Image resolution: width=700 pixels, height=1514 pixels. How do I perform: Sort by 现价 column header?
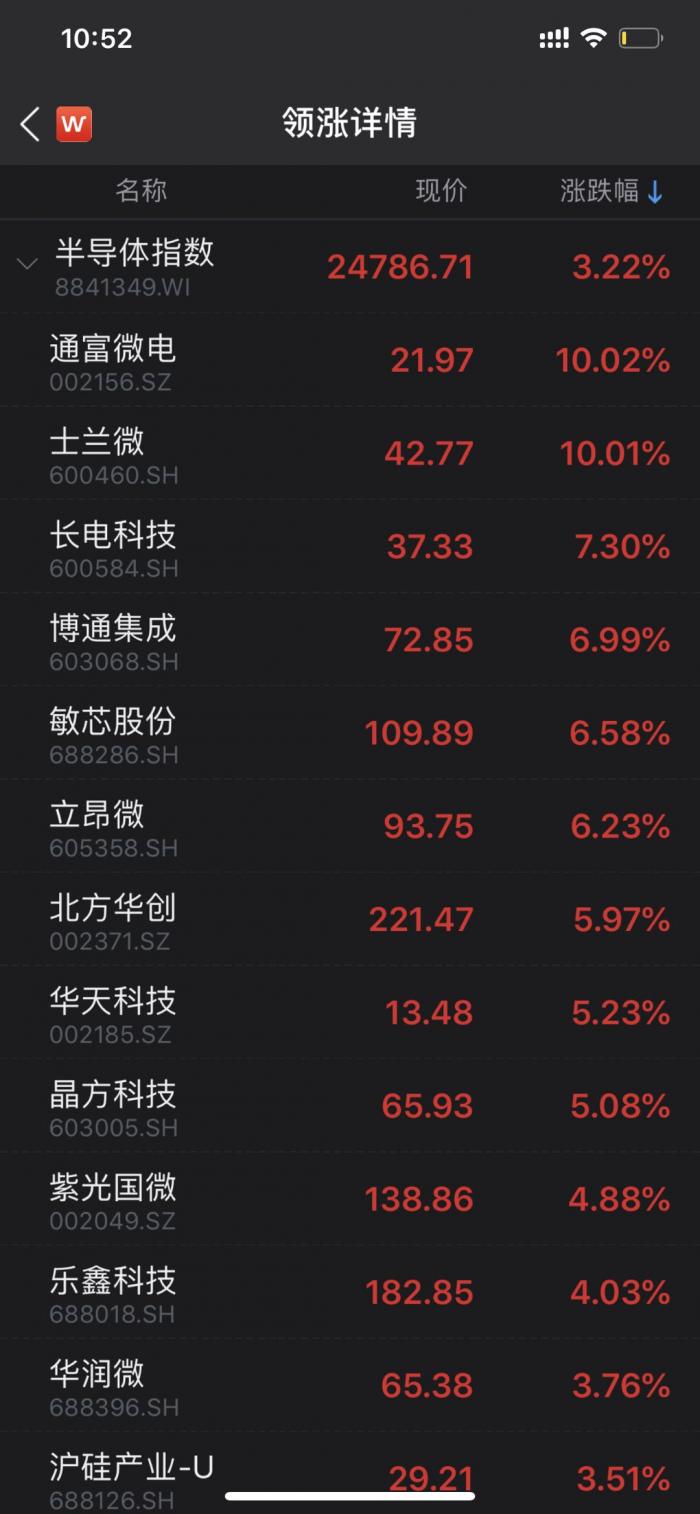441,192
